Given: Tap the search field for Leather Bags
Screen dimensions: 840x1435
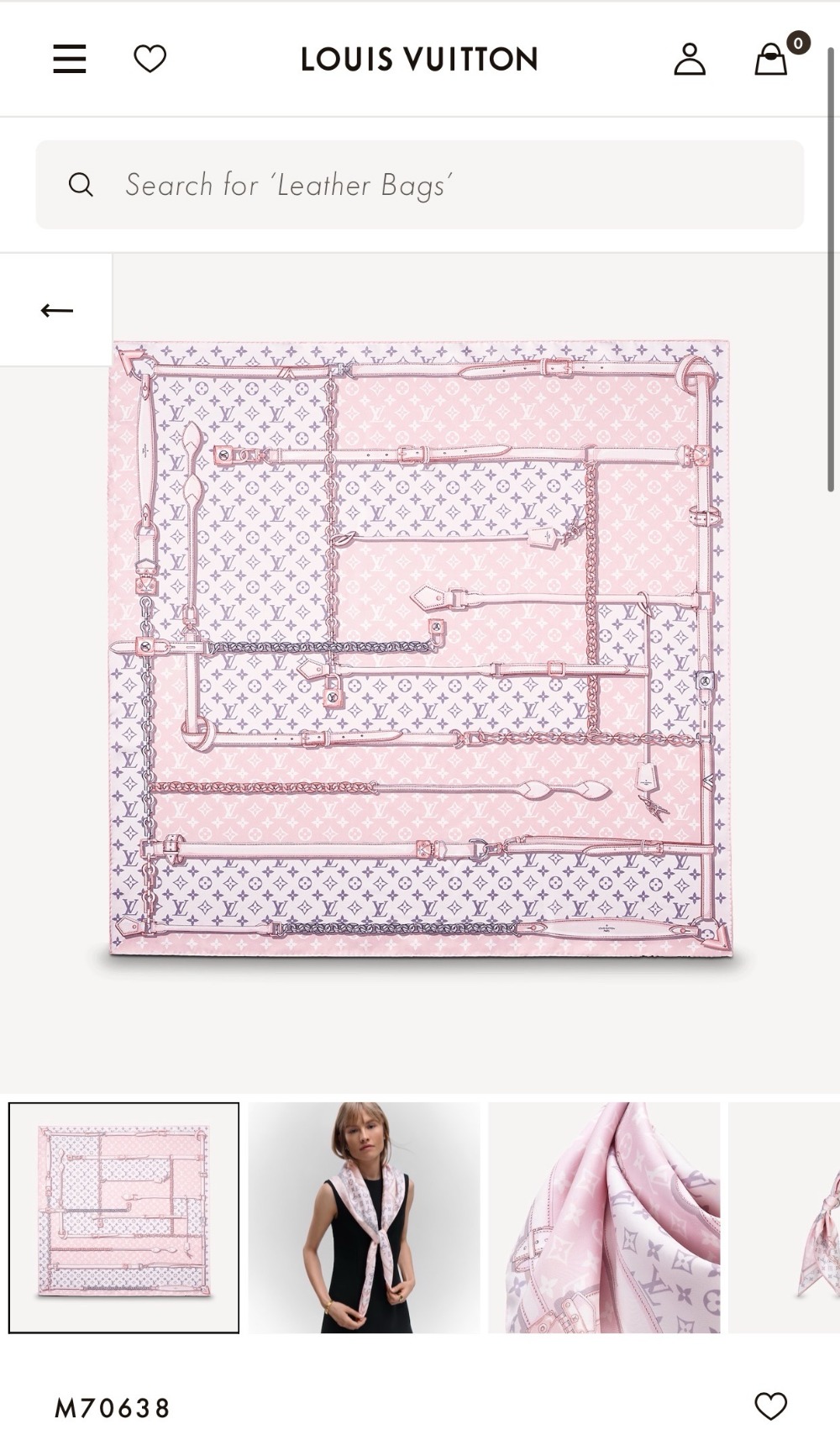Looking at the screenshot, I should (419, 185).
